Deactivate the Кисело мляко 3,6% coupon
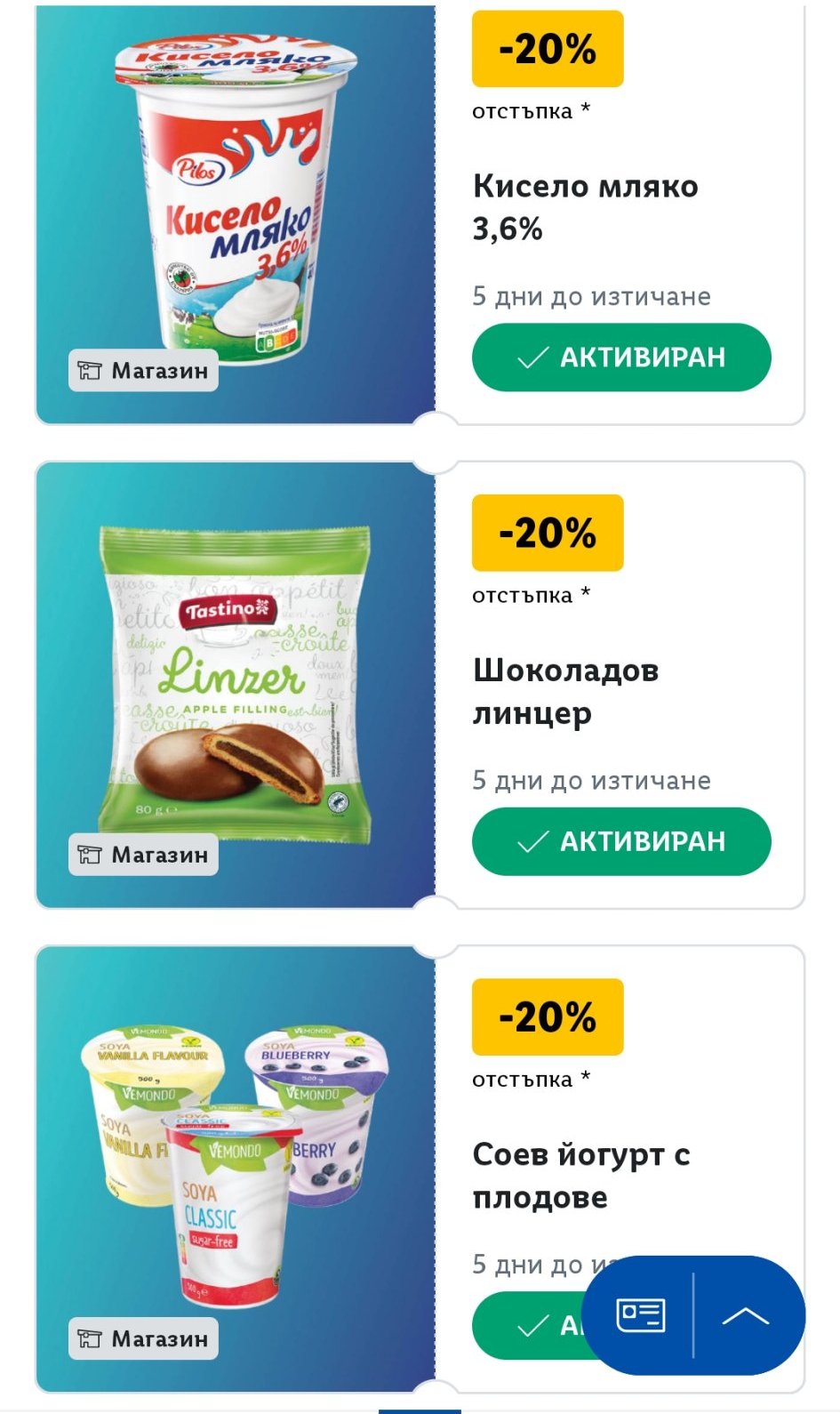840x1414 pixels. (620, 358)
